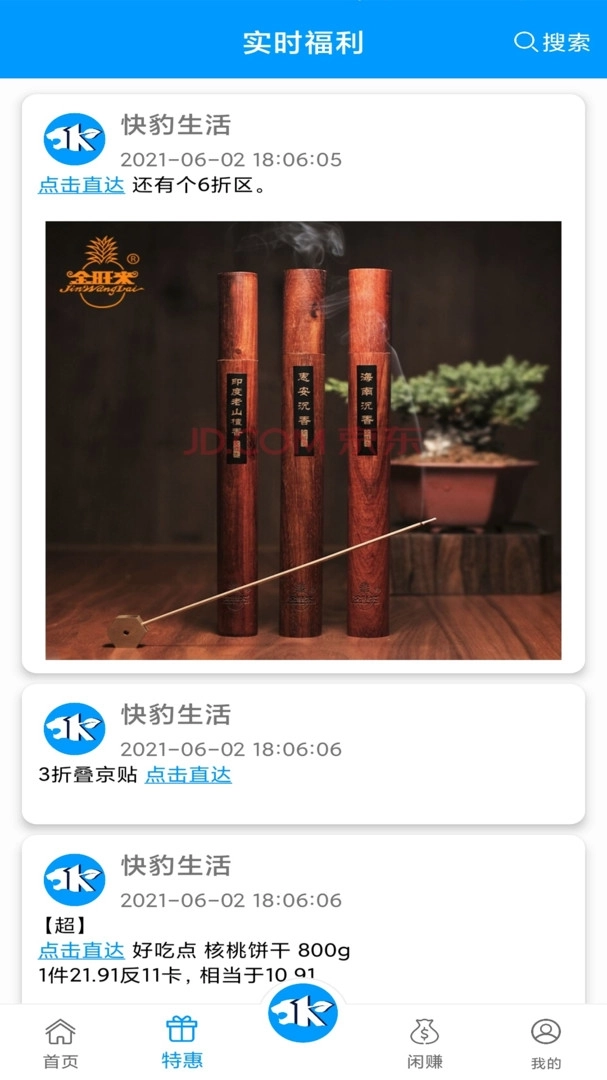Tap 点击直达 link for 核桃饼干 deal
This screenshot has width=607, height=1080.
[x=81, y=950]
